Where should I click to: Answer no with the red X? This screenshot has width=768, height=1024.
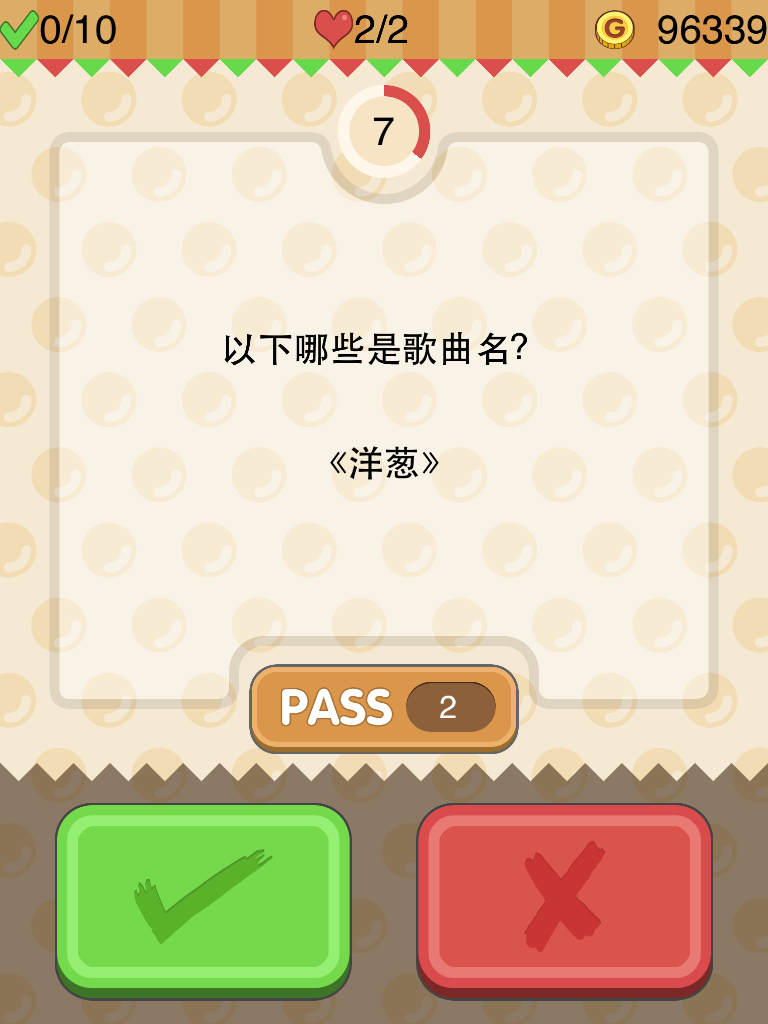tap(564, 898)
